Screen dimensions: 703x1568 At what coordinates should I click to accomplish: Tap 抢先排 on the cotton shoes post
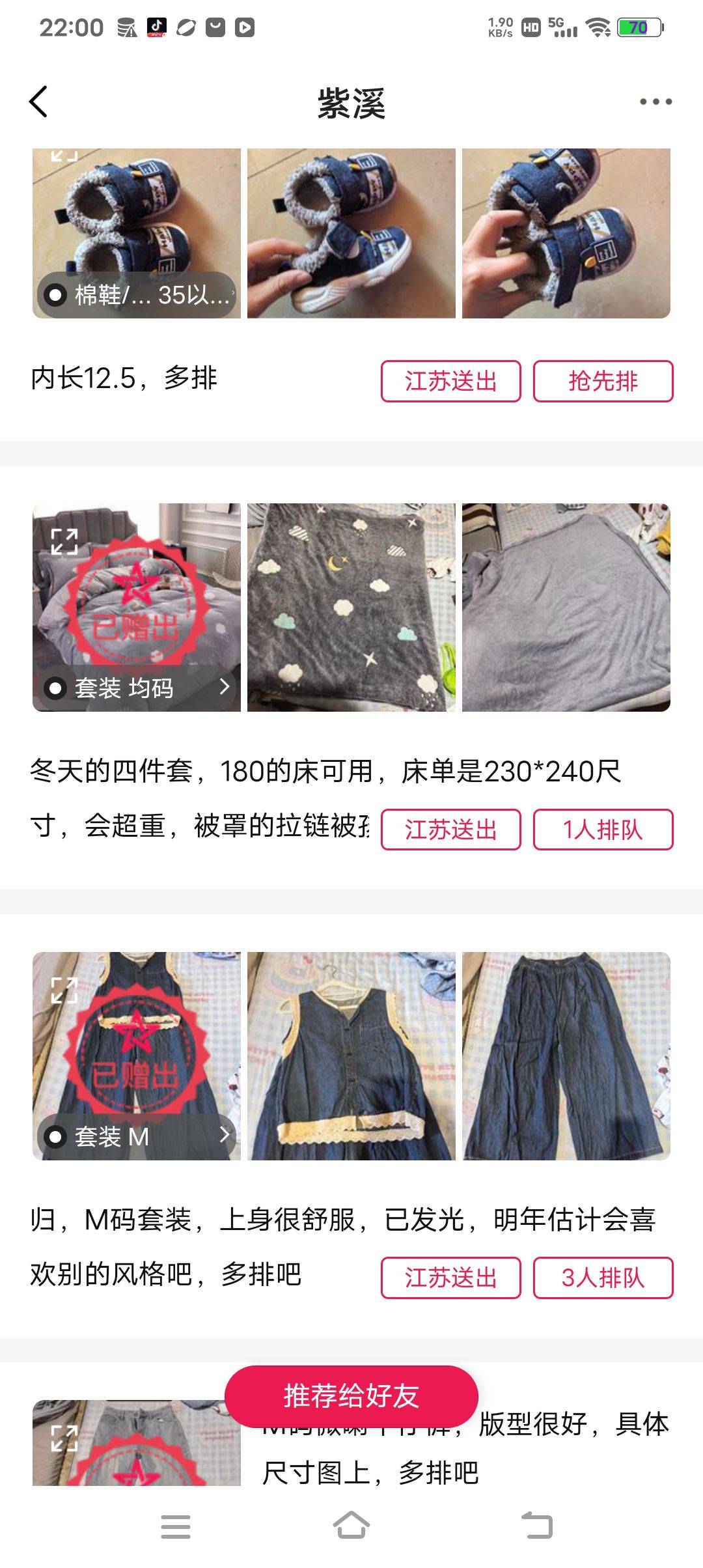603,381
